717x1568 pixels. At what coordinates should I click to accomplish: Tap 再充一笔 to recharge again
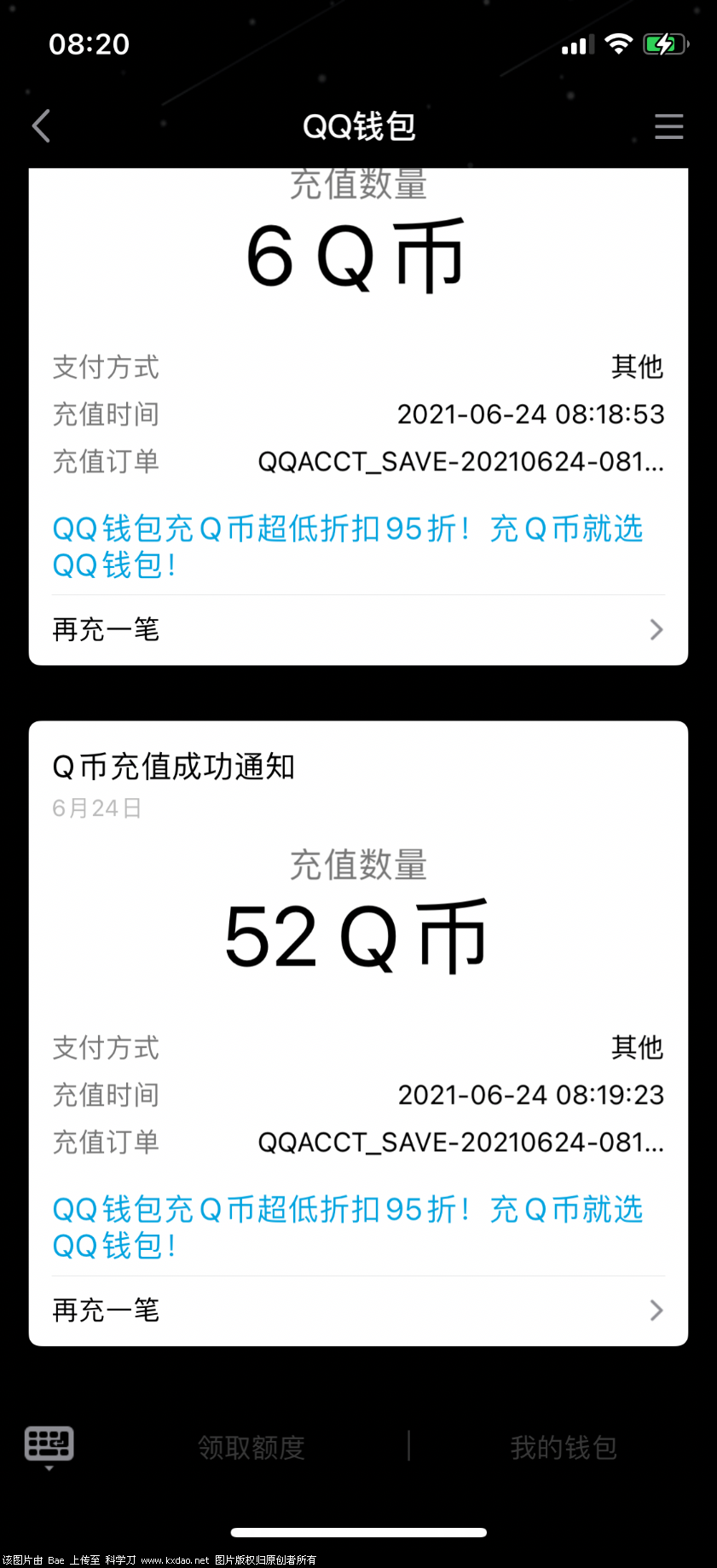(x=105, y=629)
